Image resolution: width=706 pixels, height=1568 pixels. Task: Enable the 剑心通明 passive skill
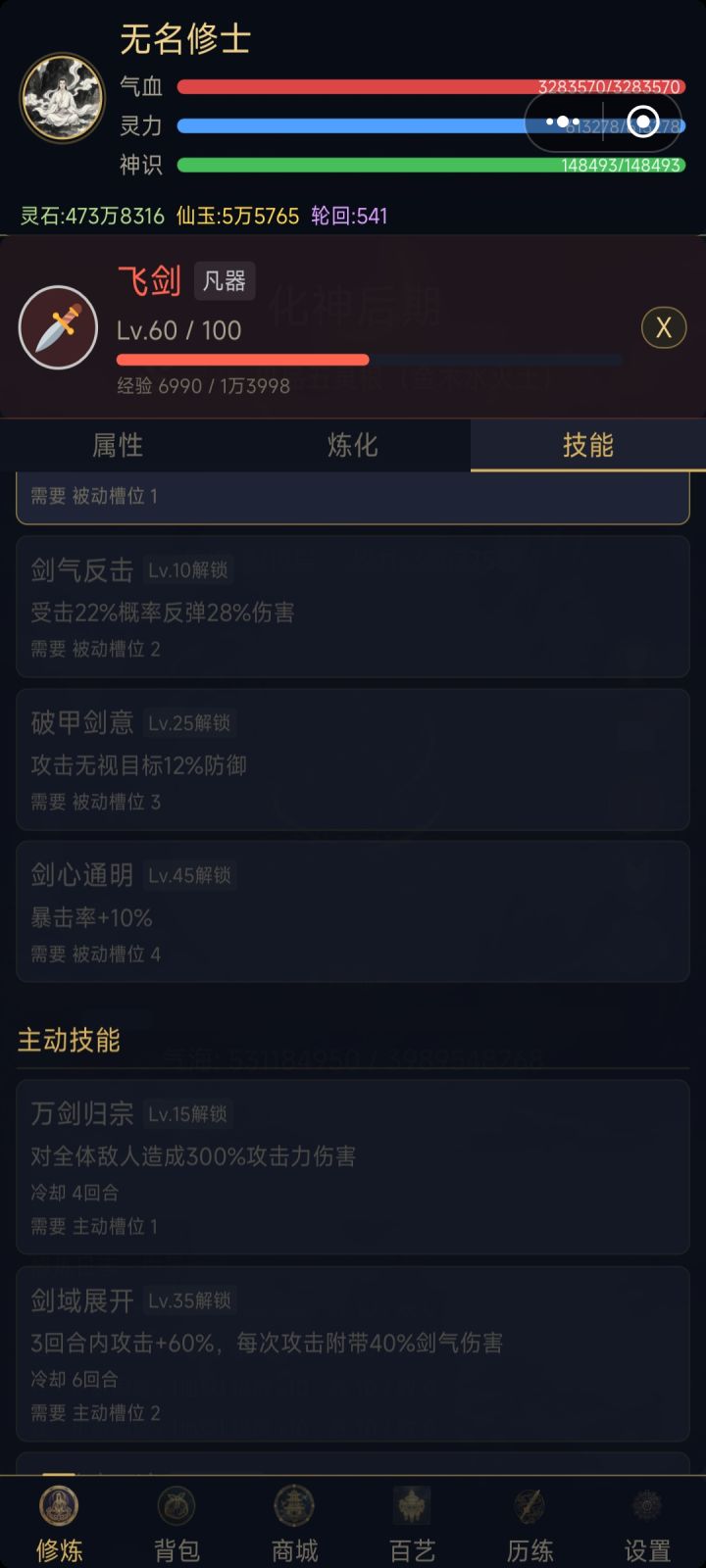[x=353, y=911]
